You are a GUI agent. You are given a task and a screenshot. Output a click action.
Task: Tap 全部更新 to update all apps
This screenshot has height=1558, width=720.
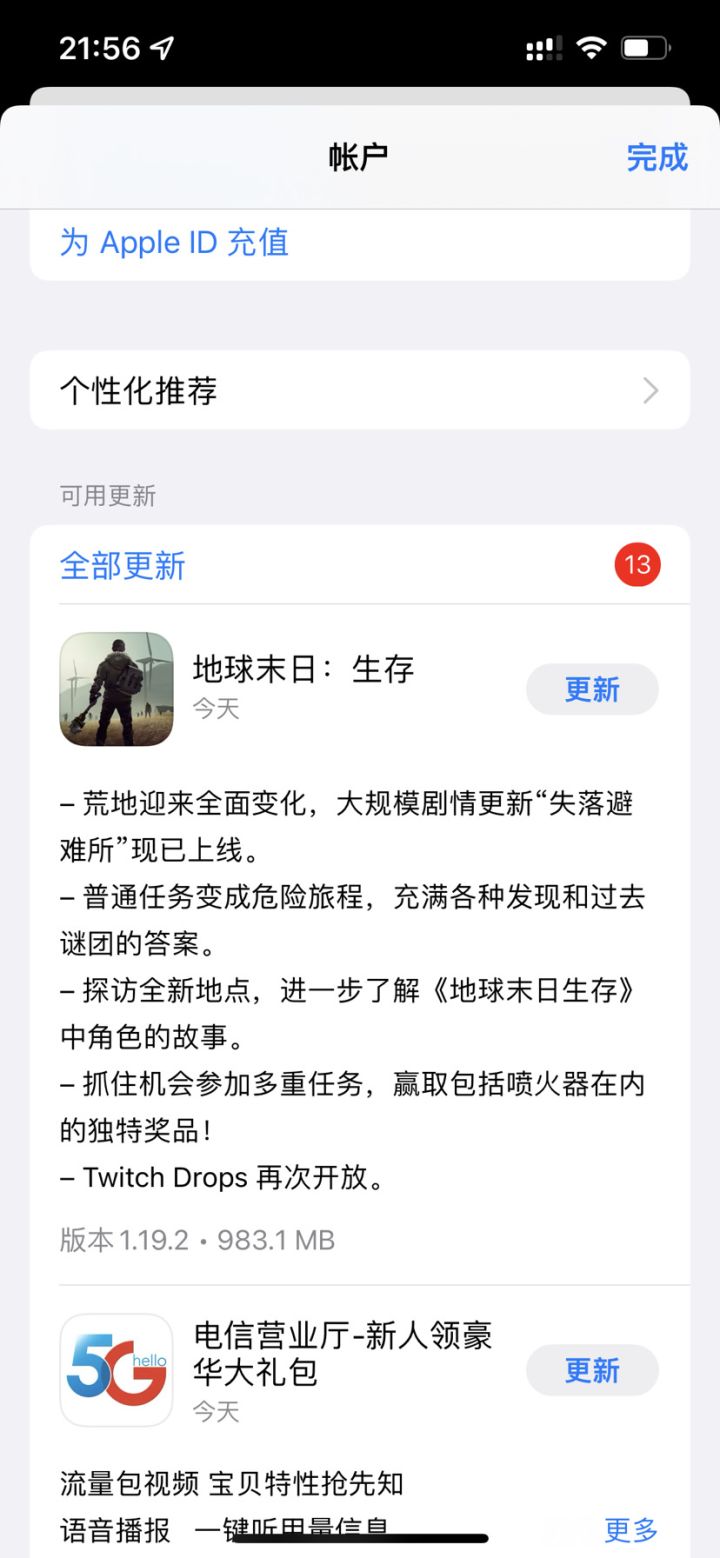tap(123, 565)
